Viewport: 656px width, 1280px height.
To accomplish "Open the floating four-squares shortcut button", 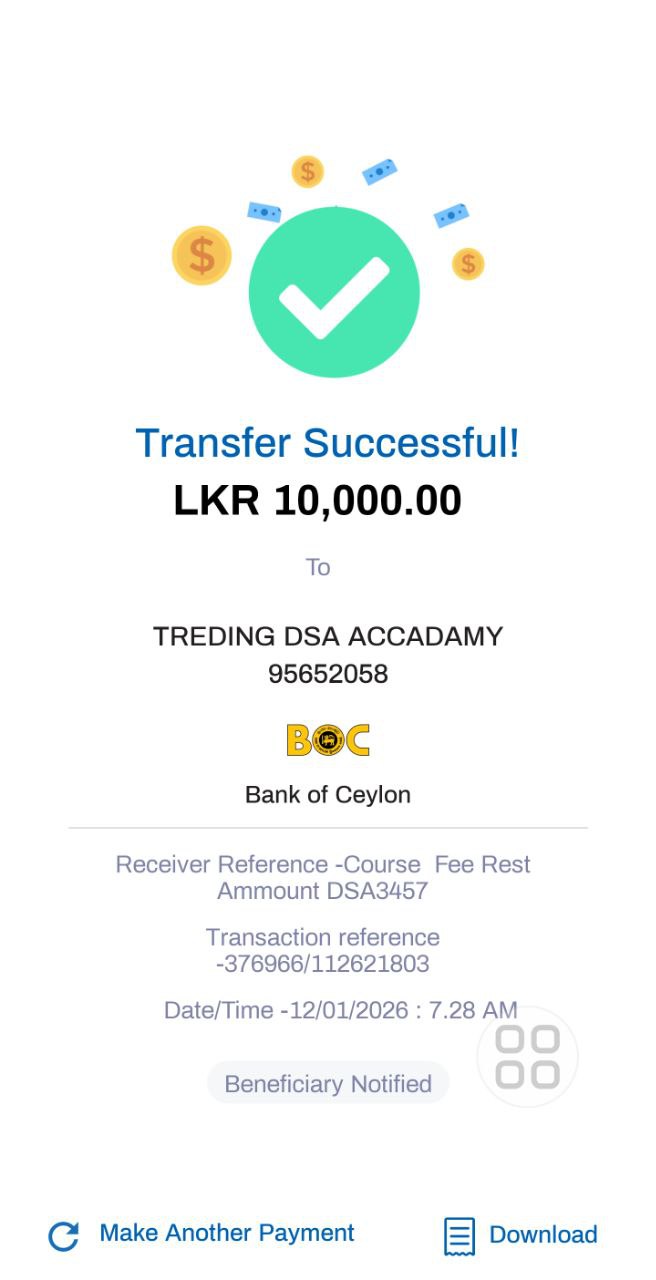I will click(527, 1056).
